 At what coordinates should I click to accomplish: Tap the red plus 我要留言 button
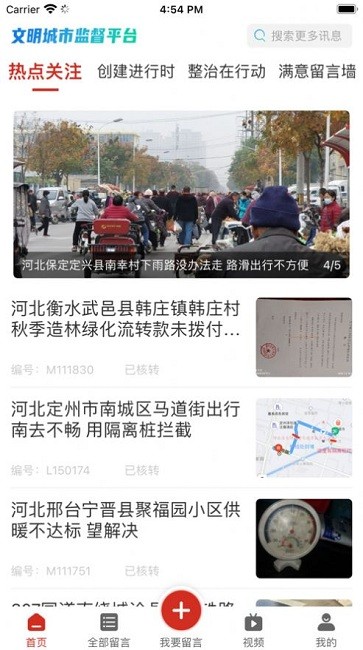pyautogui.click(x=182, y=611)
